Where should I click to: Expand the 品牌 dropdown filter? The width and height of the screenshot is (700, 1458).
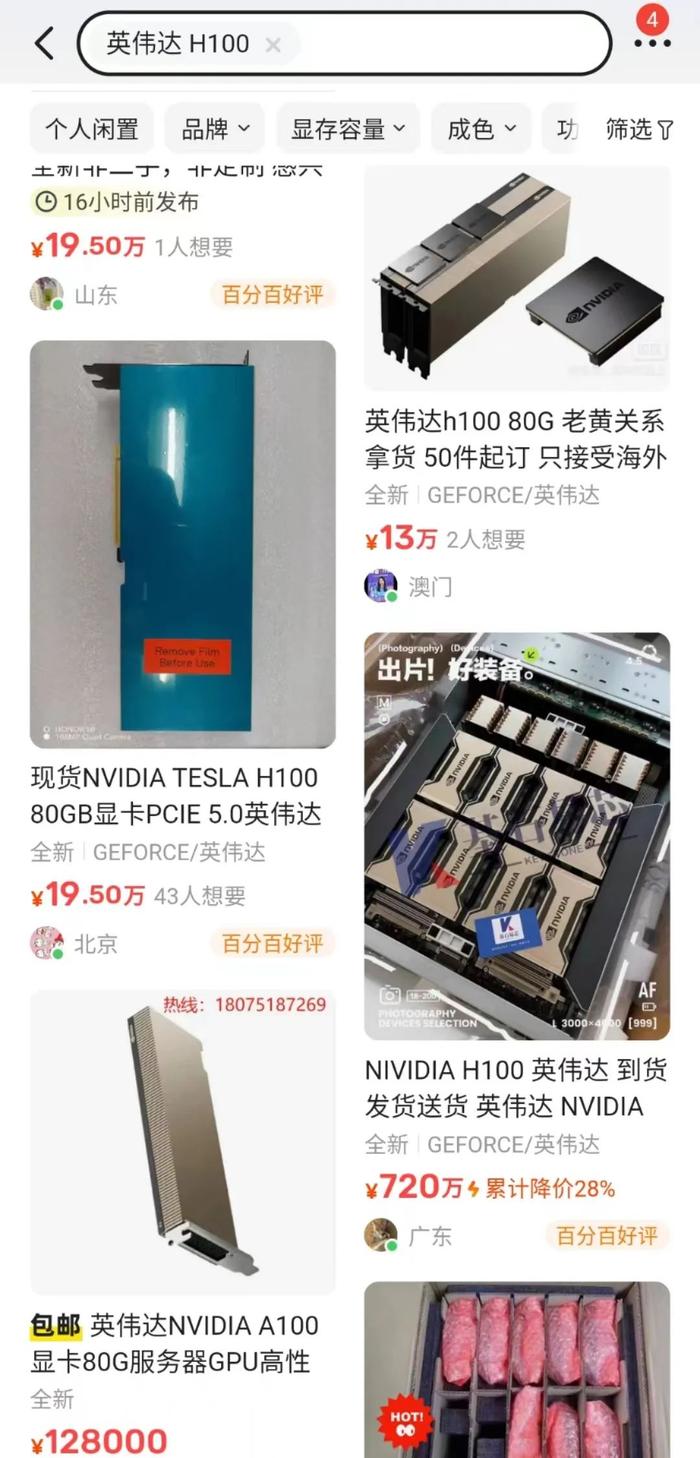click(215, 129)
